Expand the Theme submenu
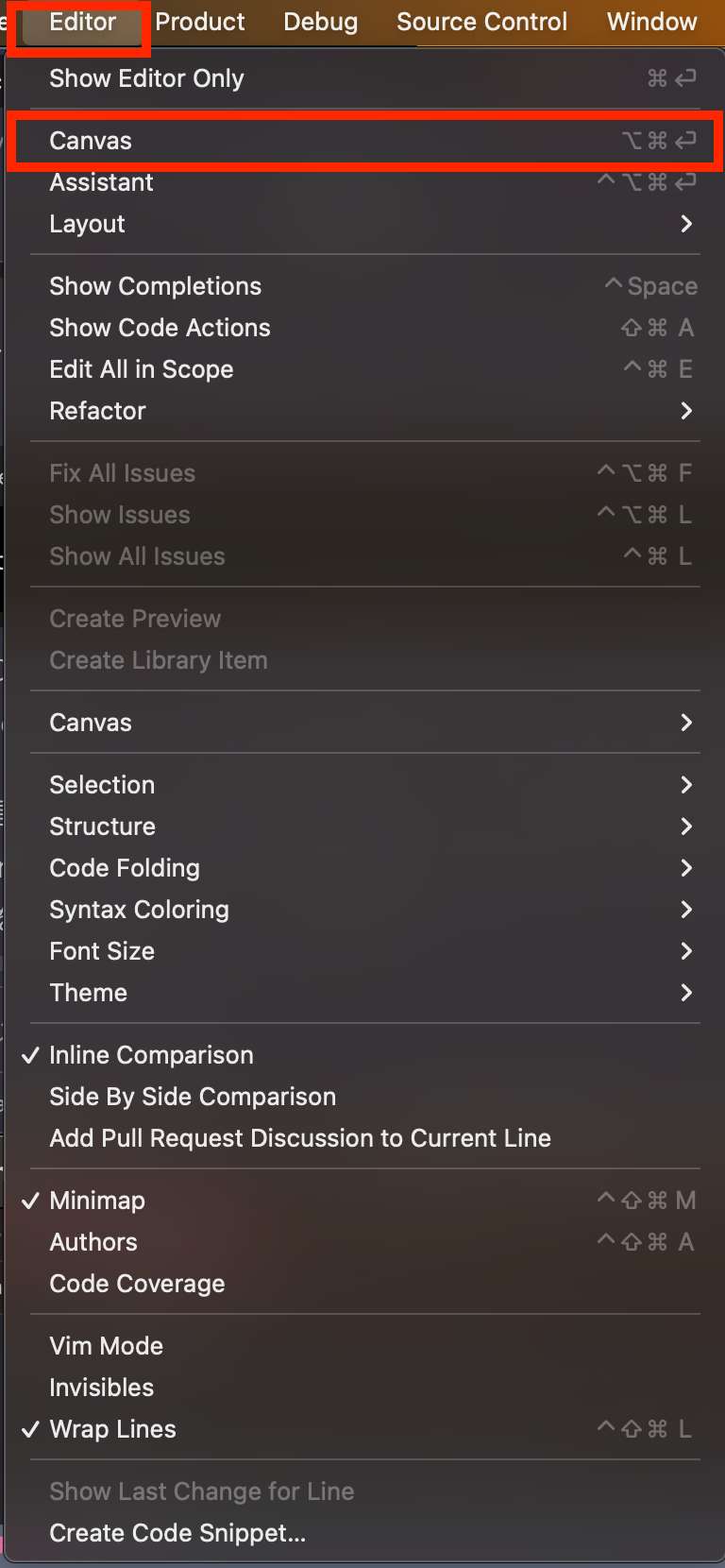 point(88,993)
